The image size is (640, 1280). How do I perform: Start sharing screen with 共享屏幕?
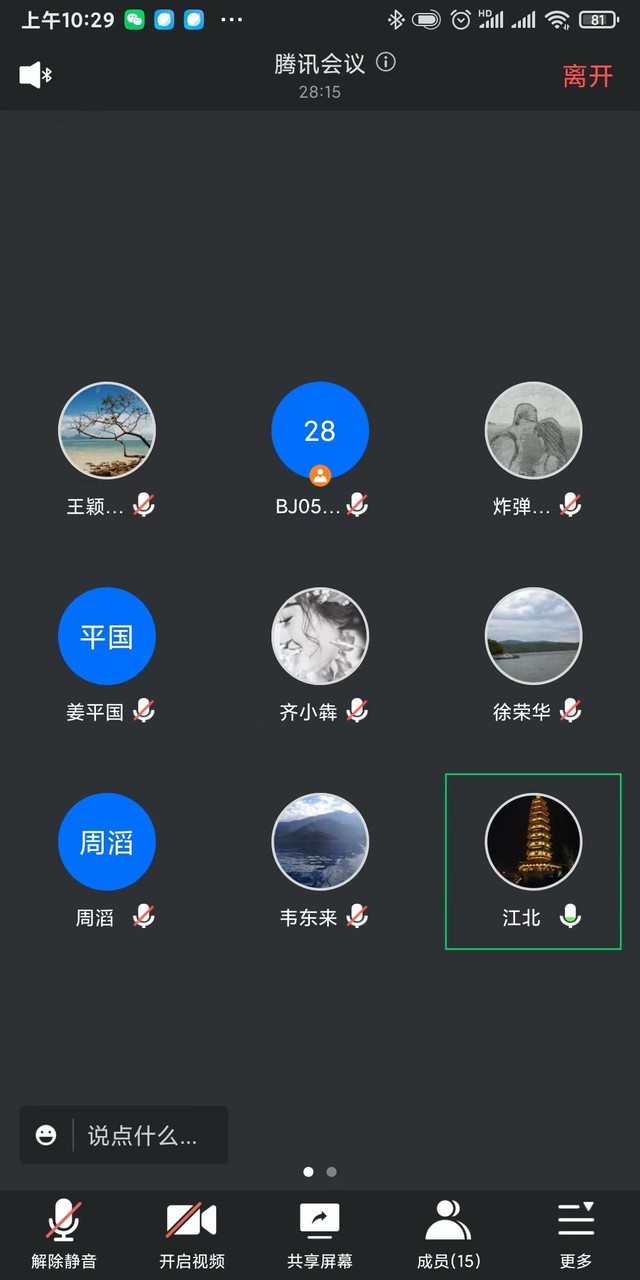click(x=320, y=1234)
